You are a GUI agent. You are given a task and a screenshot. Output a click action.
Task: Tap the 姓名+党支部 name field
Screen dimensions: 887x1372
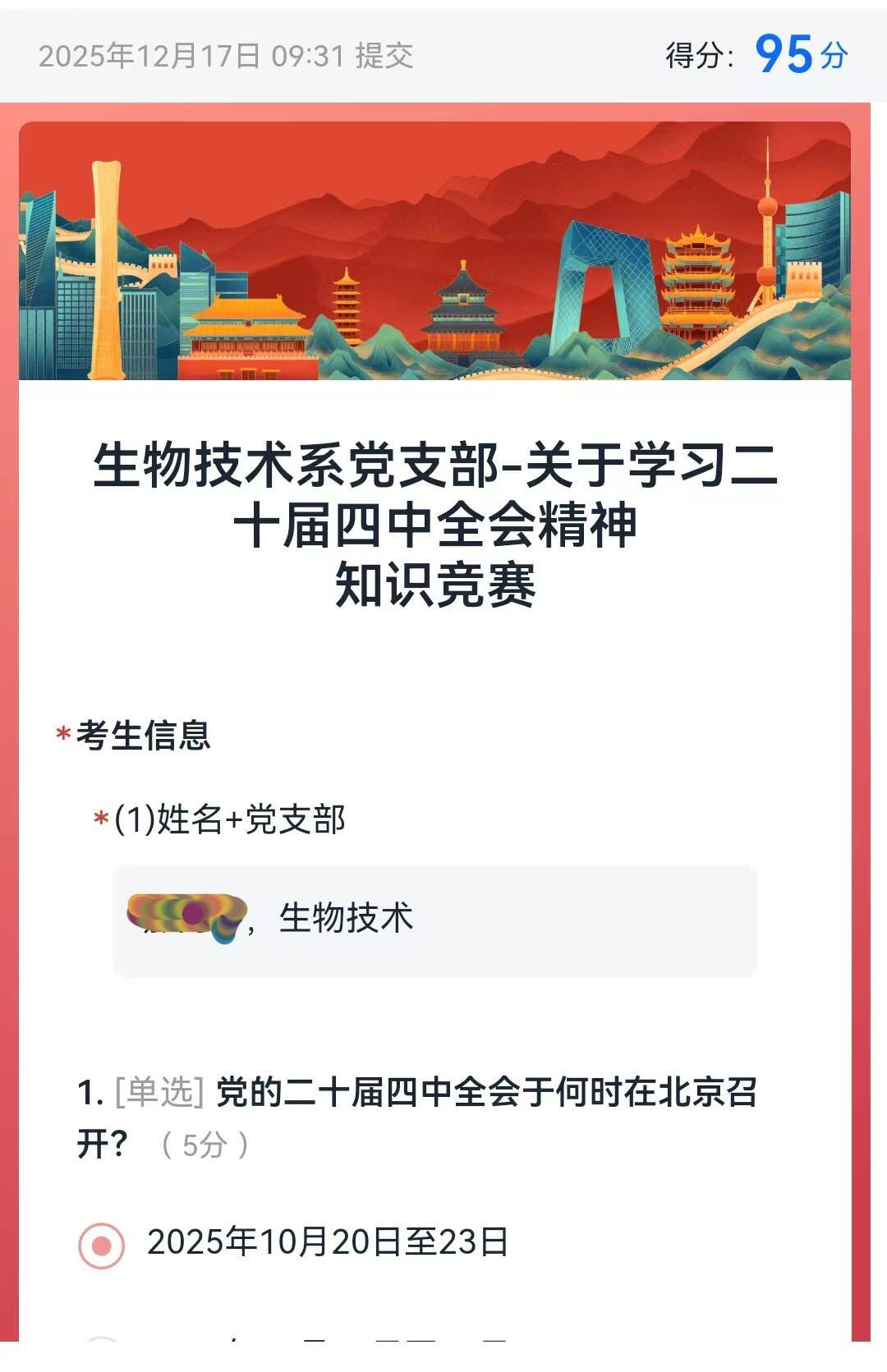(x=434, y=920)
